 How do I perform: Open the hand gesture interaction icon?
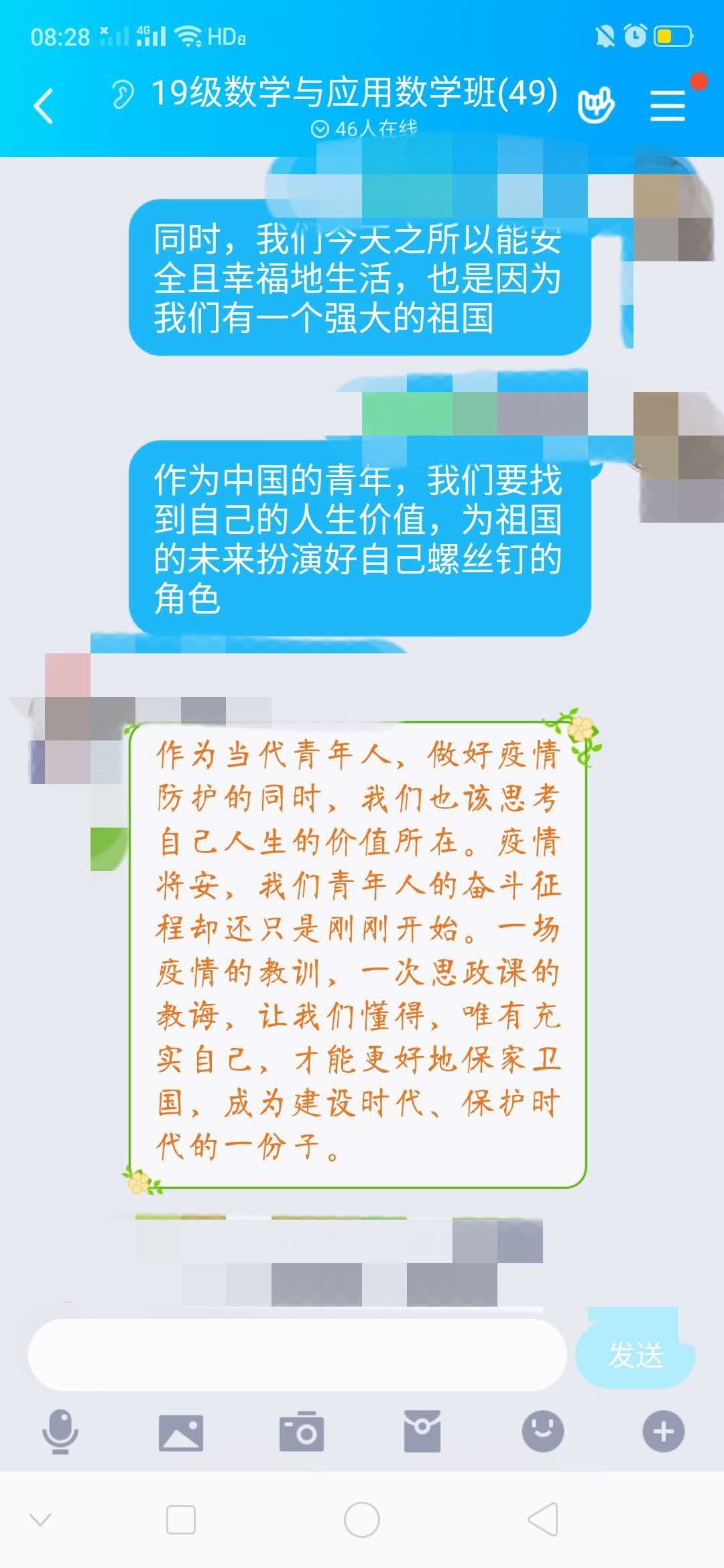[x=596, y=105]
